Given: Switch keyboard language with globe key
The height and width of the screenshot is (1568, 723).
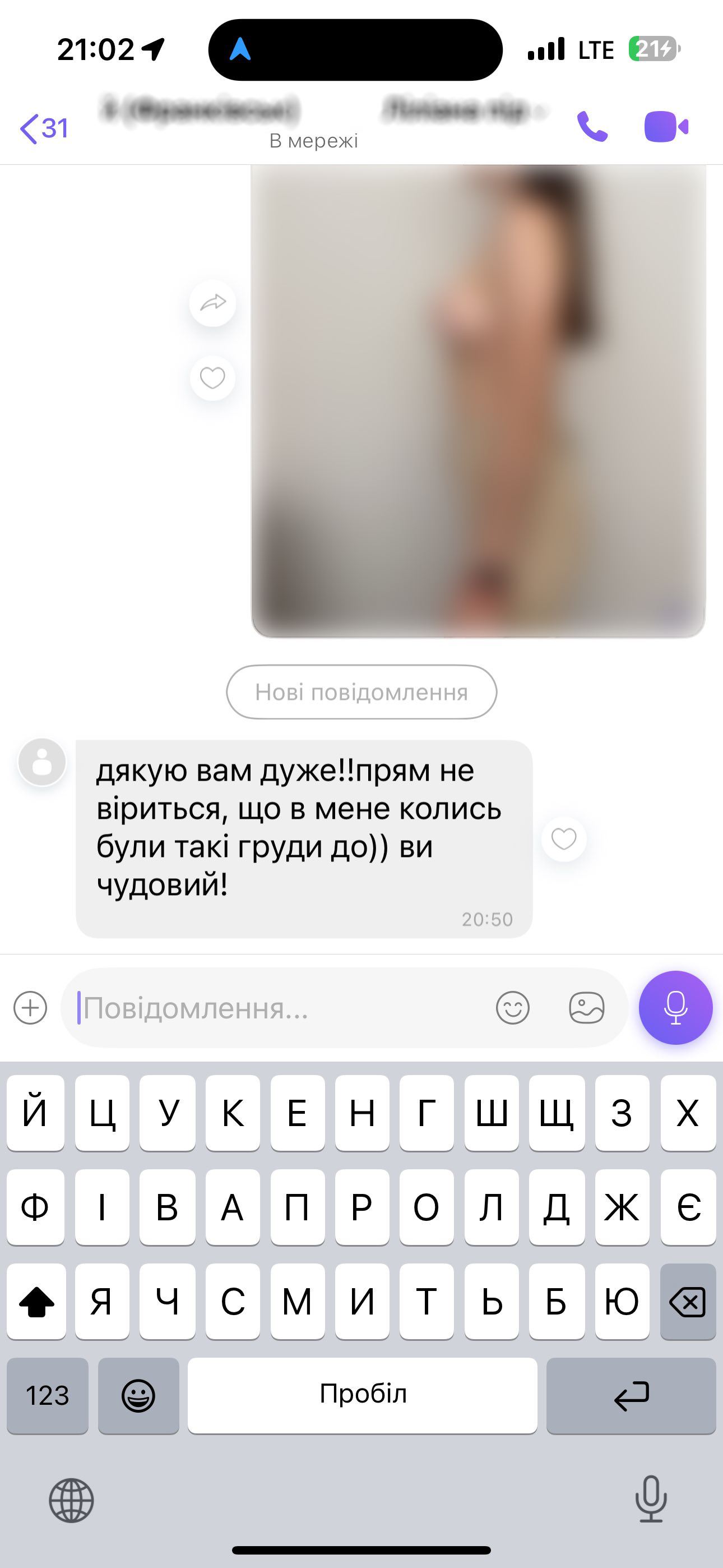Looking at the screenshot, I should click(x=71, y=1501).
